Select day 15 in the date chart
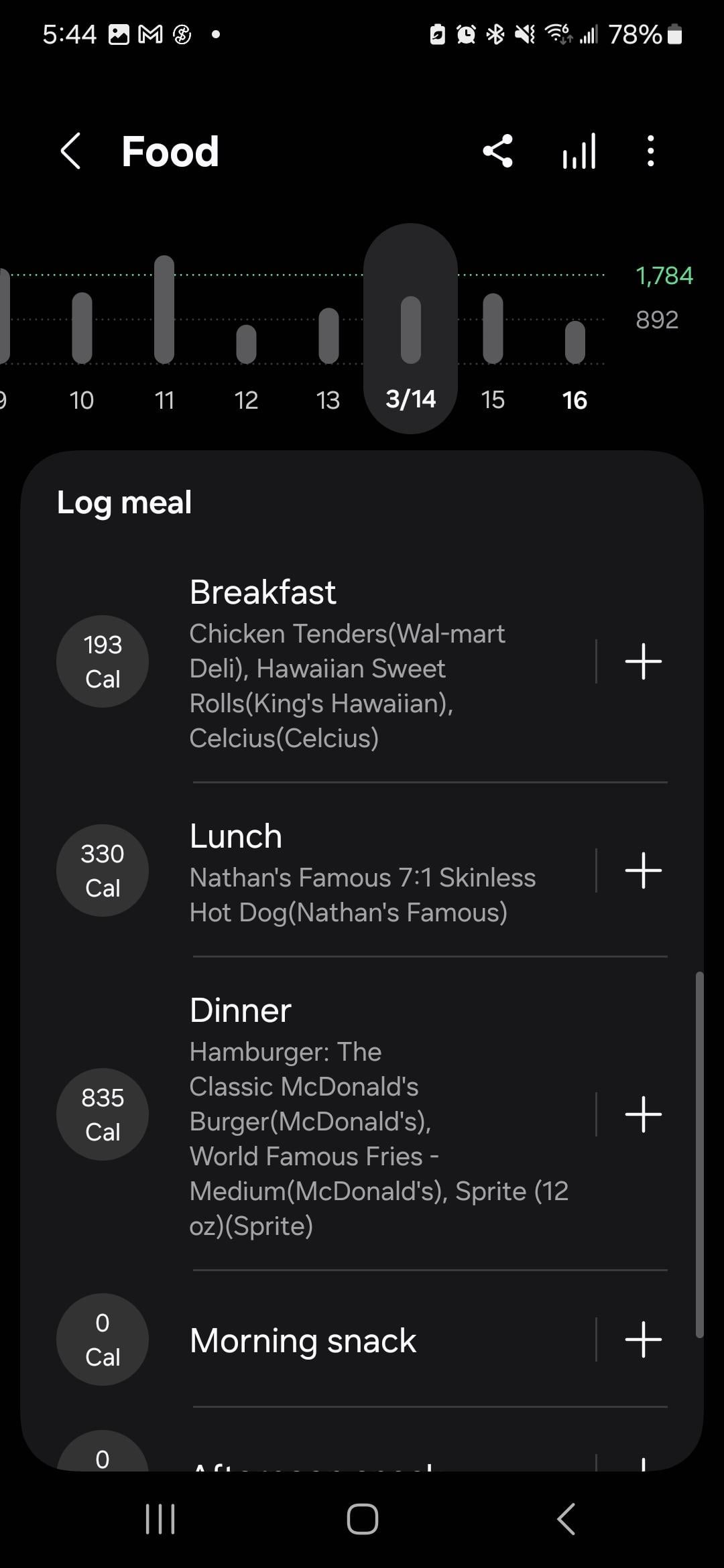 (x=493, y=348)
